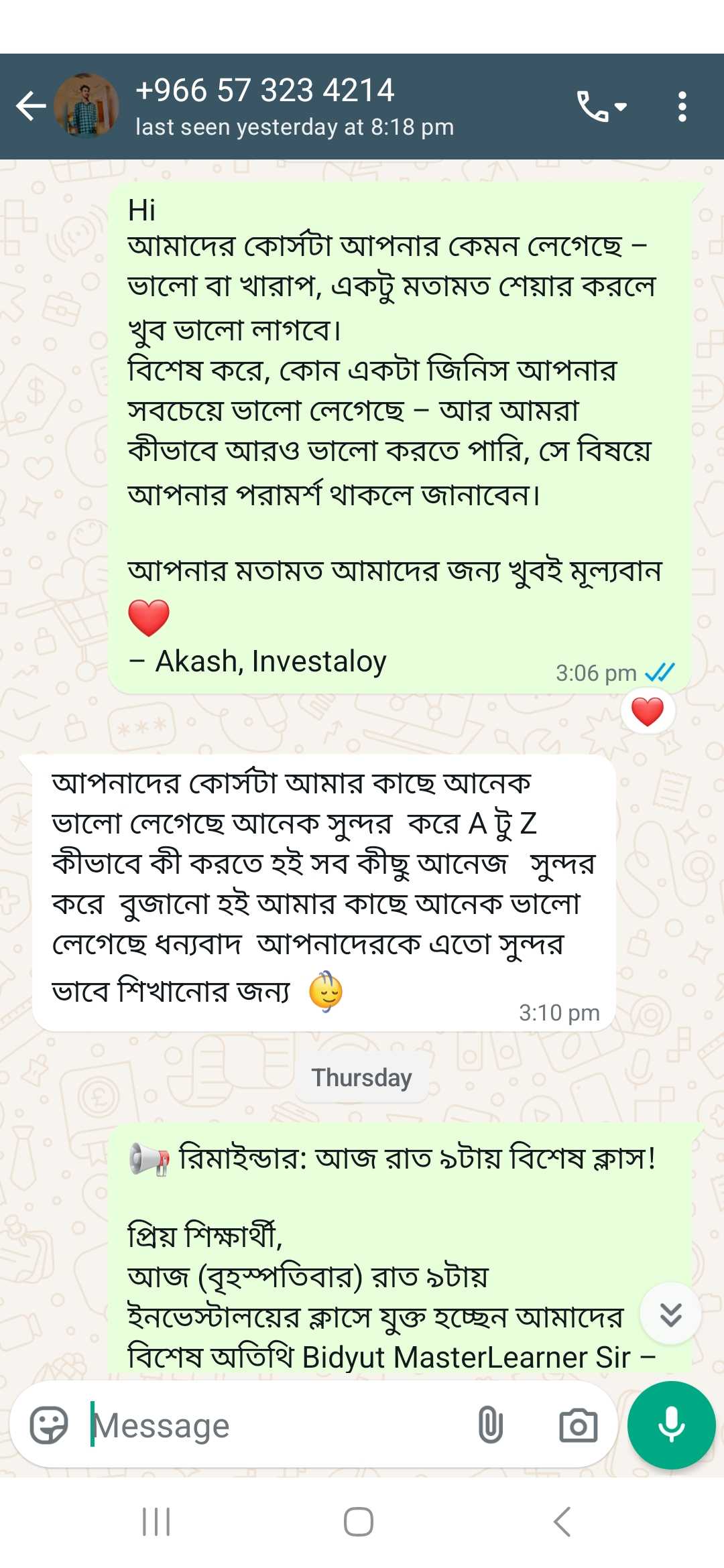Open the emoji and sticker picker
Screen dimensions: 724x1568
[49, 1425]
